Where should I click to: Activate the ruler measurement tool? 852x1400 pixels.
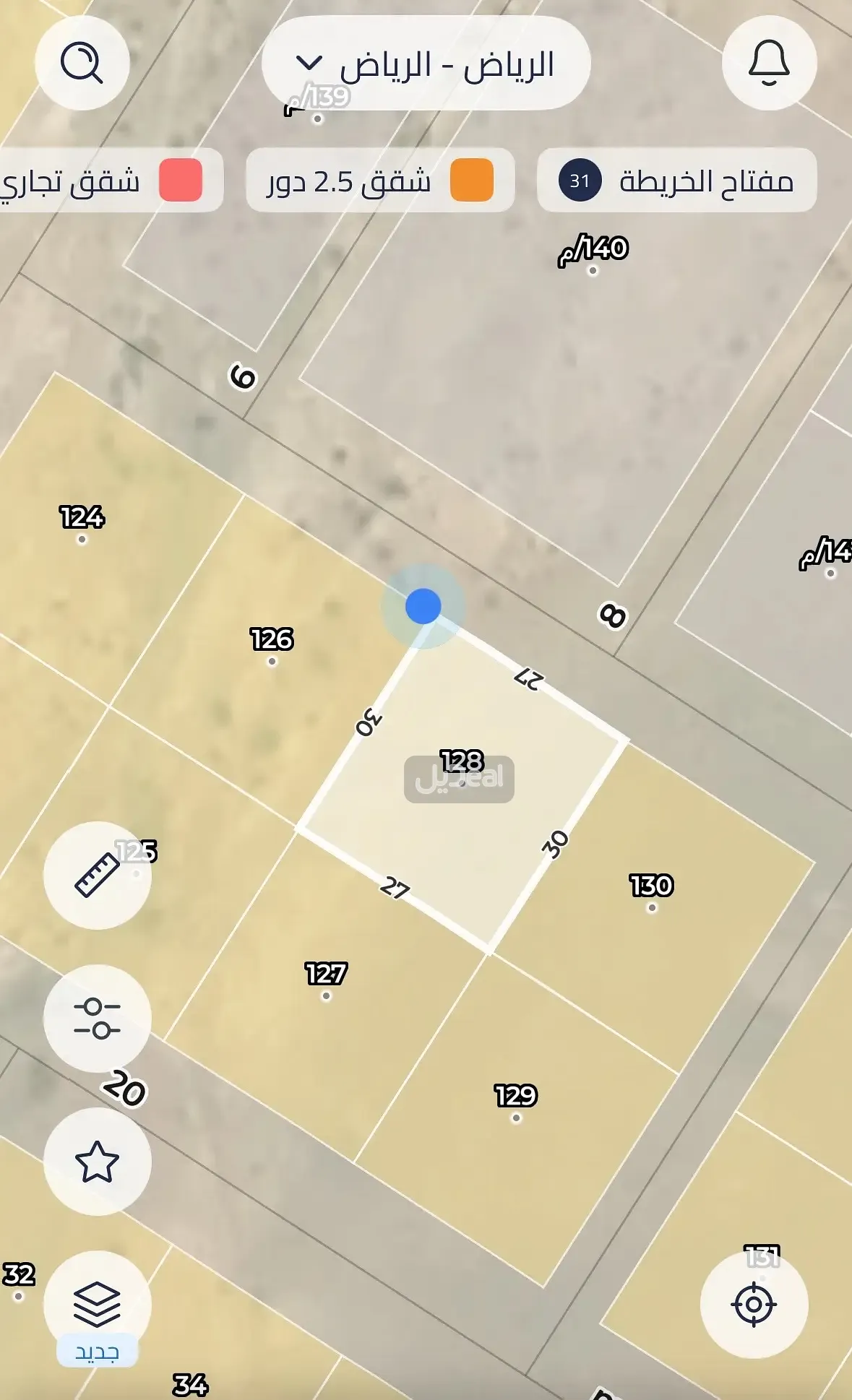pos(97,875)
